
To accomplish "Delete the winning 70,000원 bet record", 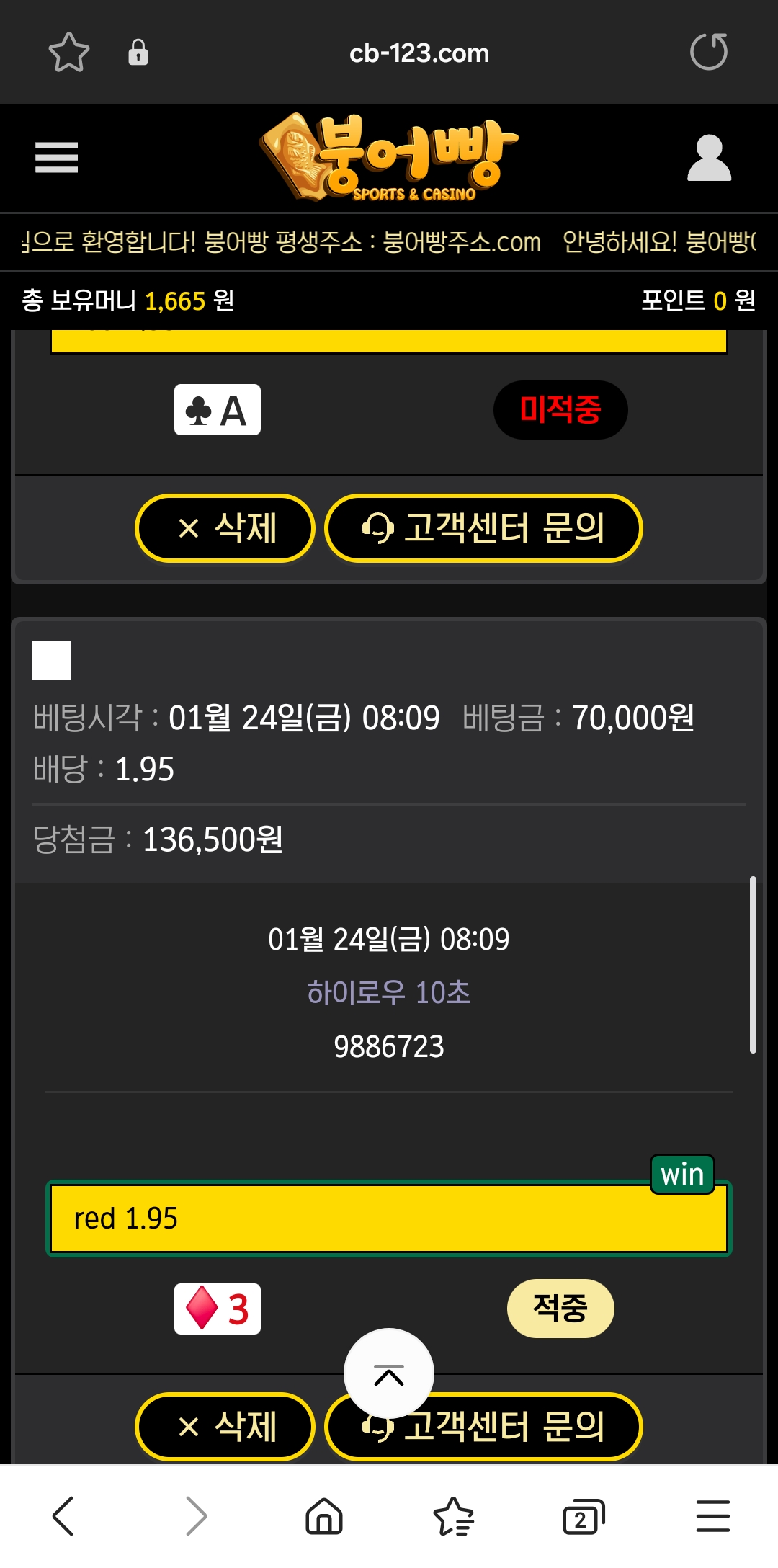I will [x=225, y=1427].
